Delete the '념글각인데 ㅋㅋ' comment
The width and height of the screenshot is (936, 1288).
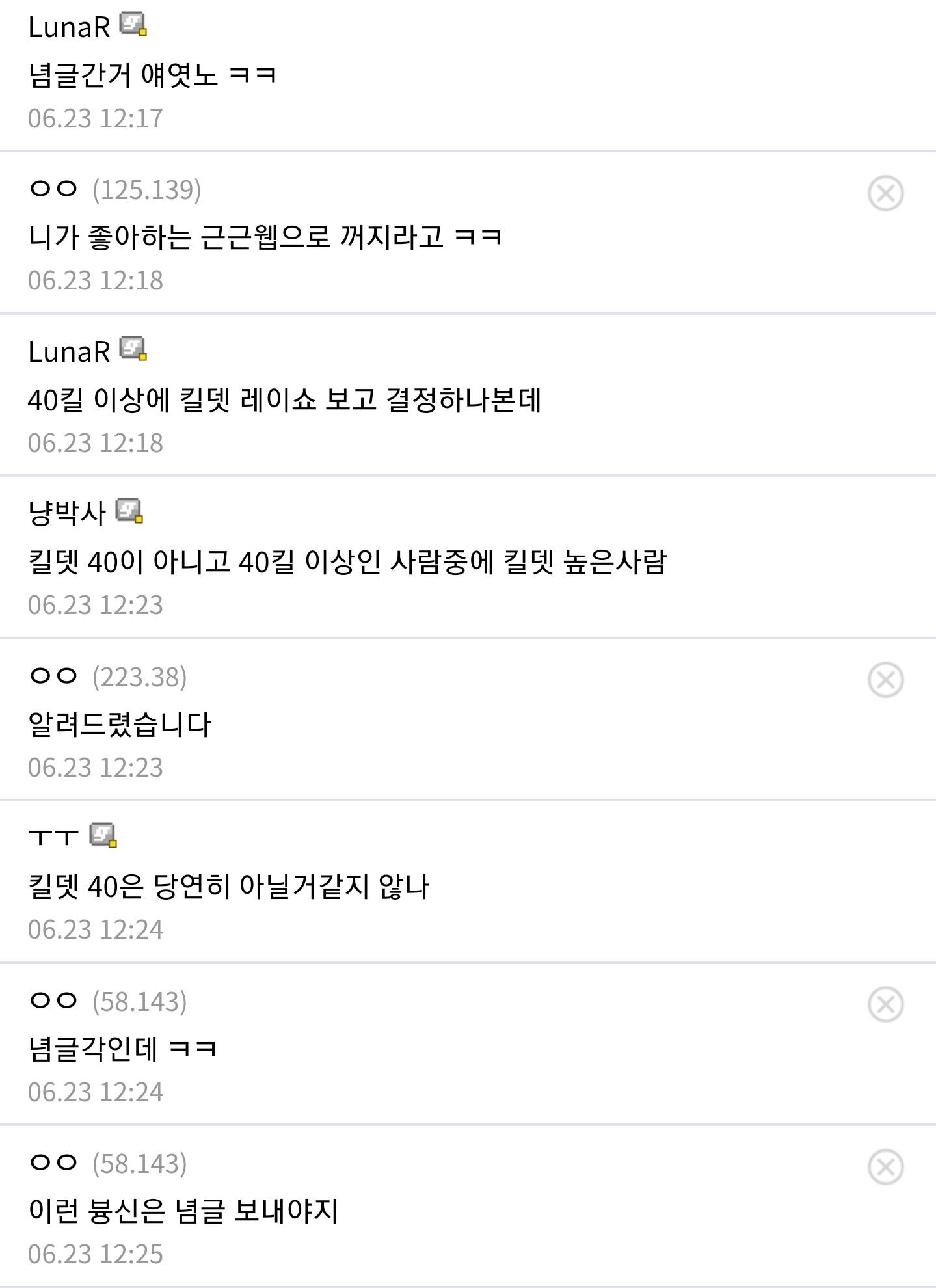tap(885, 1005)
